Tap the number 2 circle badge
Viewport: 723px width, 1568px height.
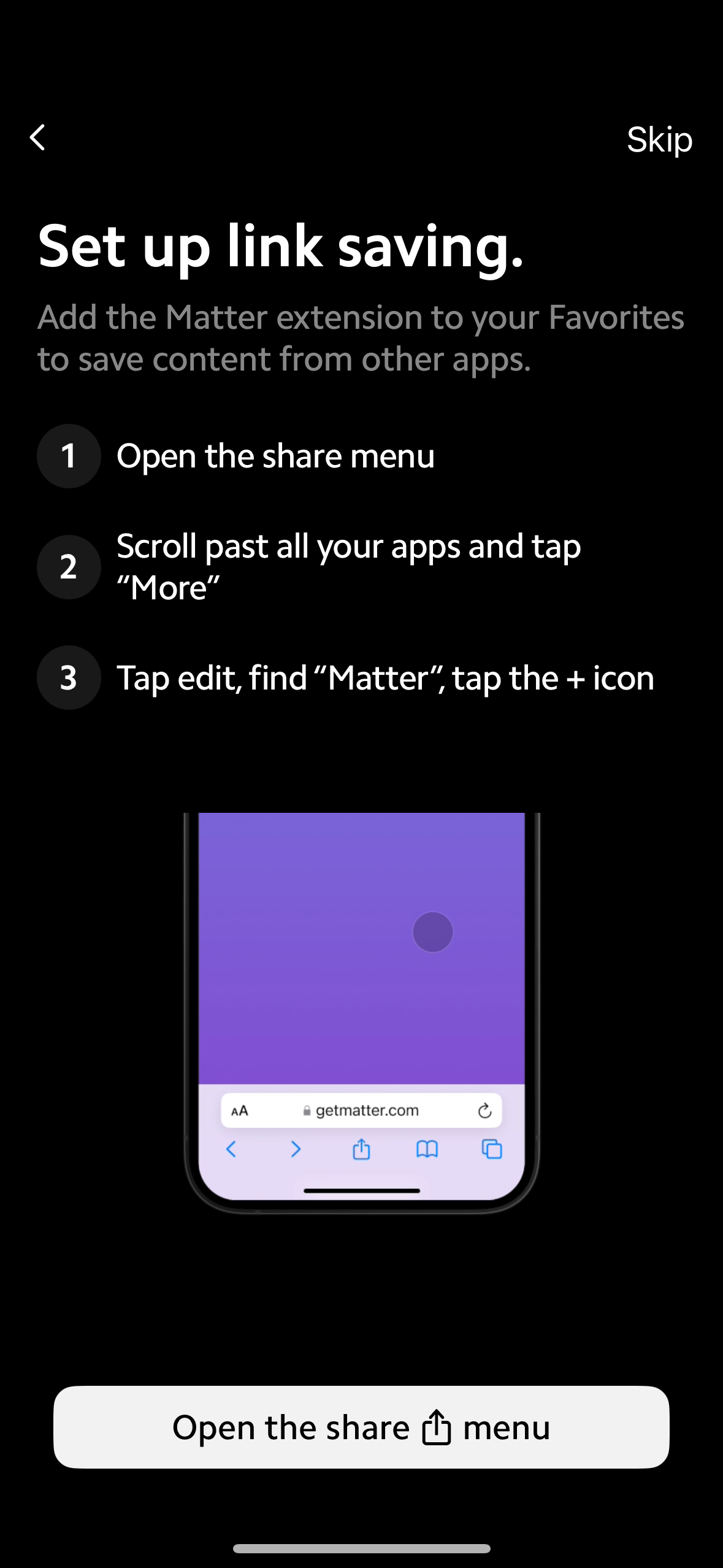(x=68, y=567)
